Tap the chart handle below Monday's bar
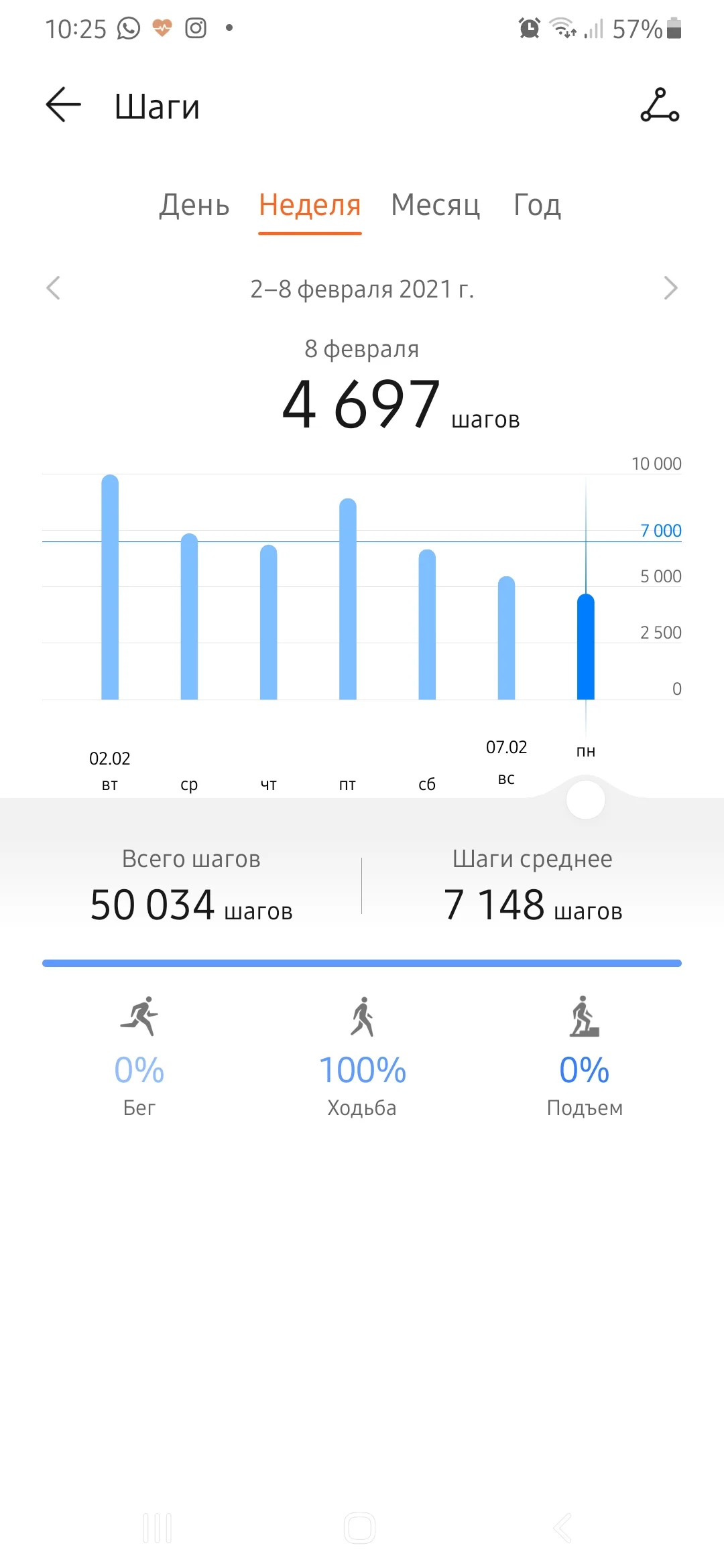724x1568 pixels. (x=585, y=799)
